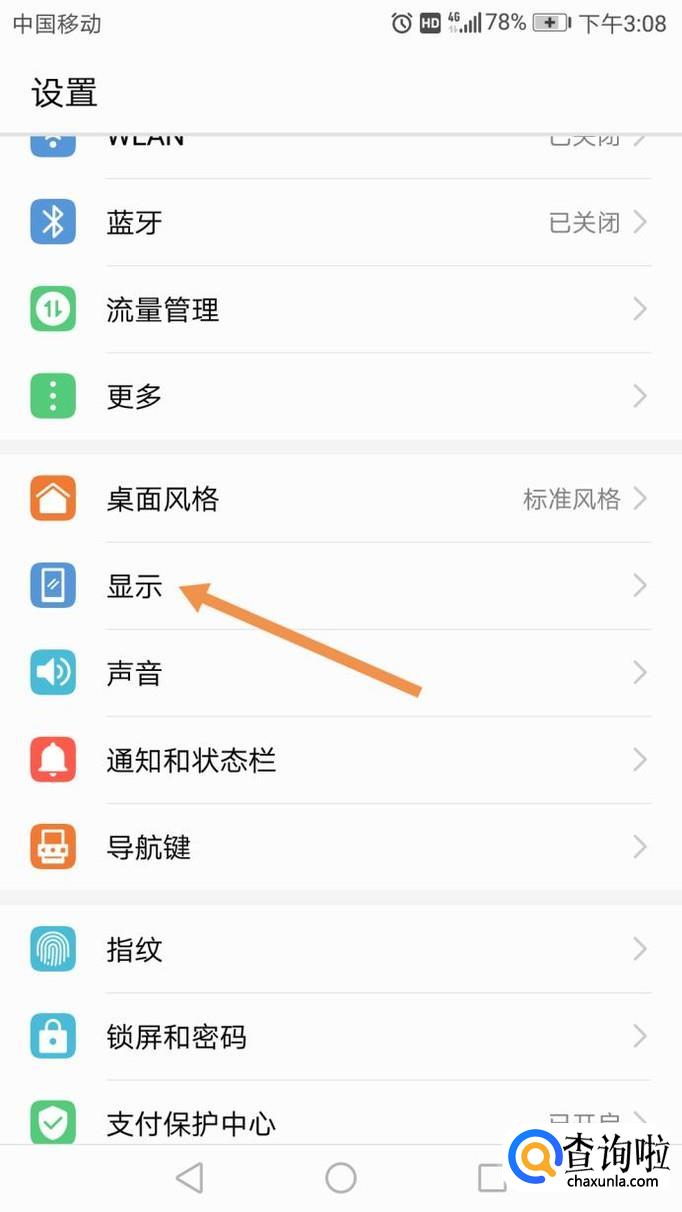
Task: Tap the system back button
Action: (189, 1178)
